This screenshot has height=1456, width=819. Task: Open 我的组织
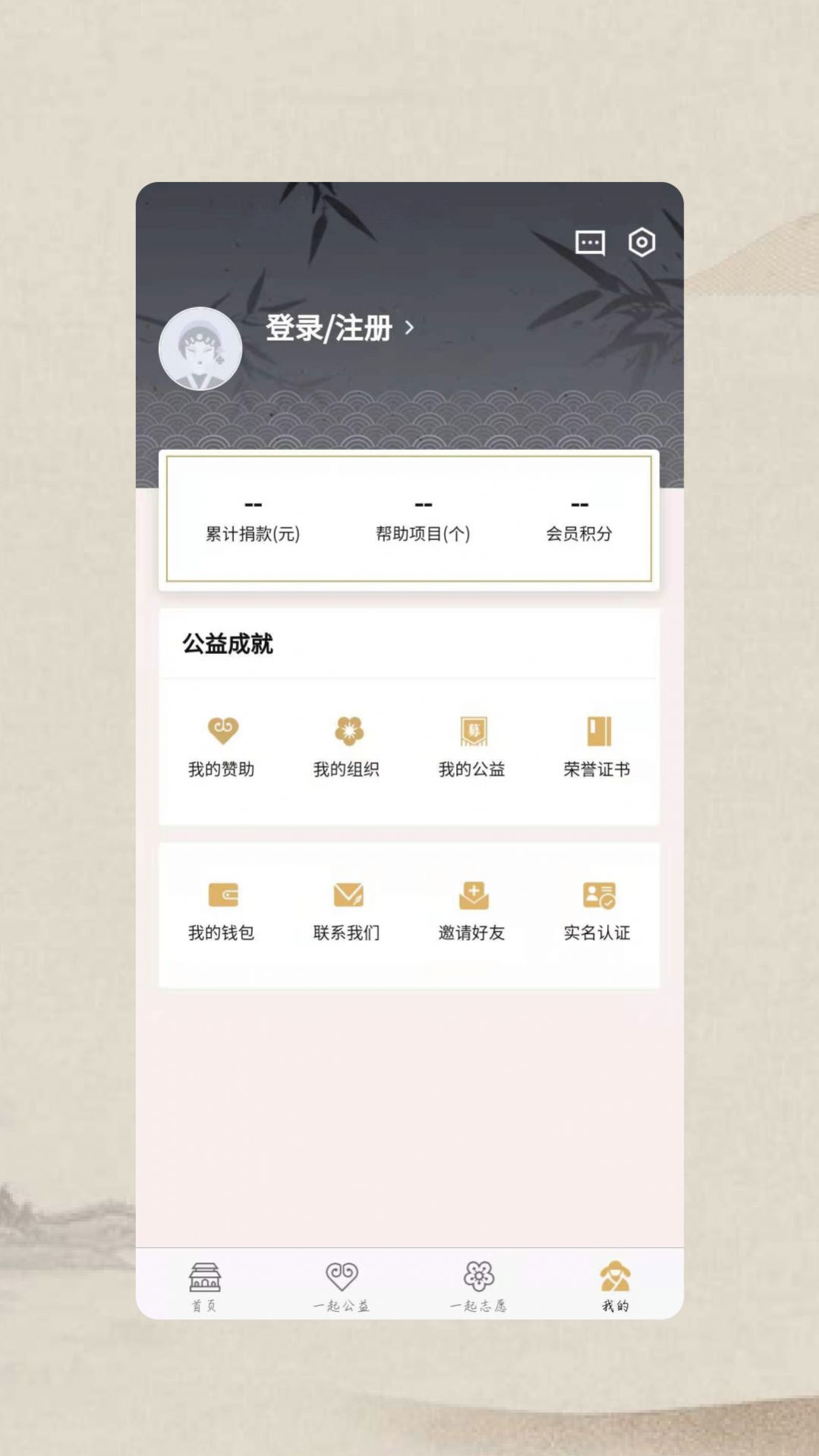click(347, 747)
